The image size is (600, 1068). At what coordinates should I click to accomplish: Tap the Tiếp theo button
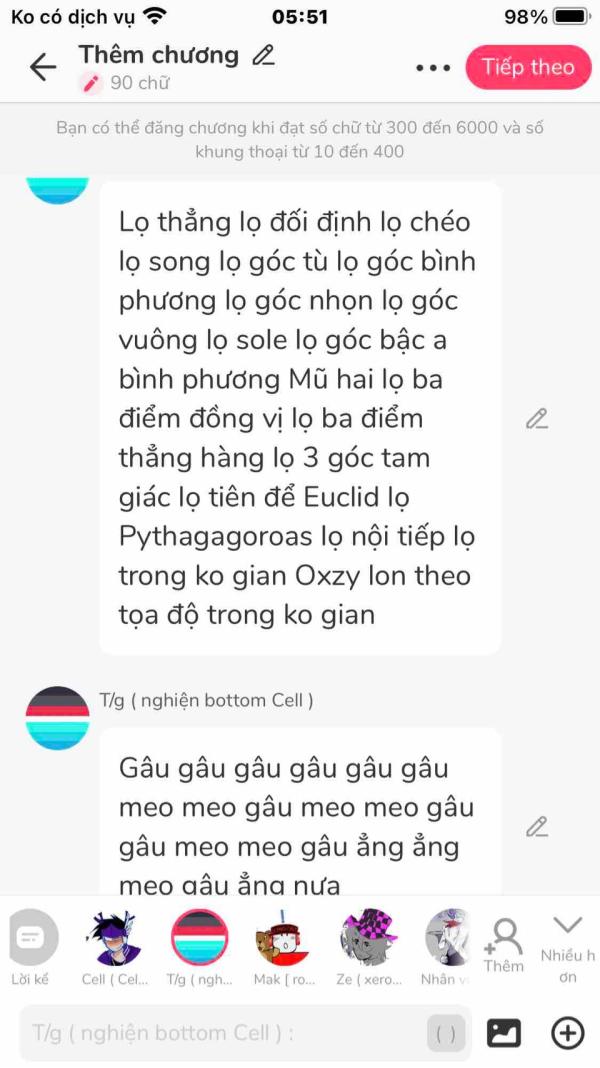coord(528,67)
